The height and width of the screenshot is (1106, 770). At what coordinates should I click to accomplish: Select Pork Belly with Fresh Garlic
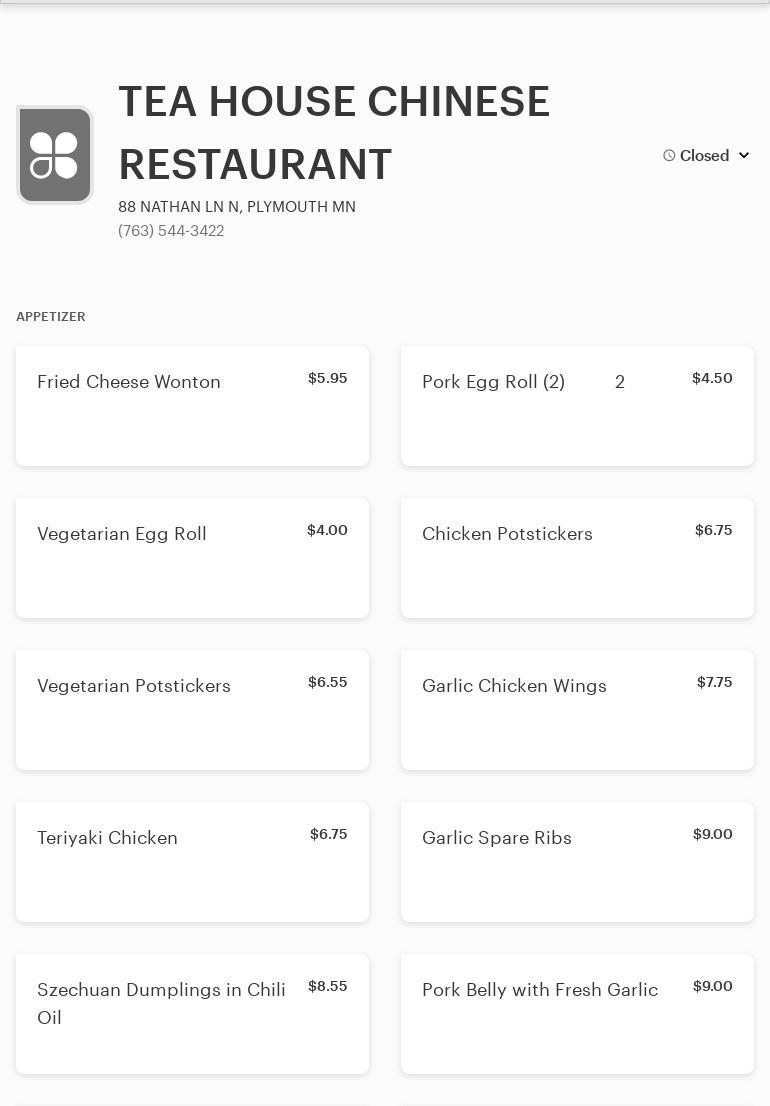pos(577,1014)
